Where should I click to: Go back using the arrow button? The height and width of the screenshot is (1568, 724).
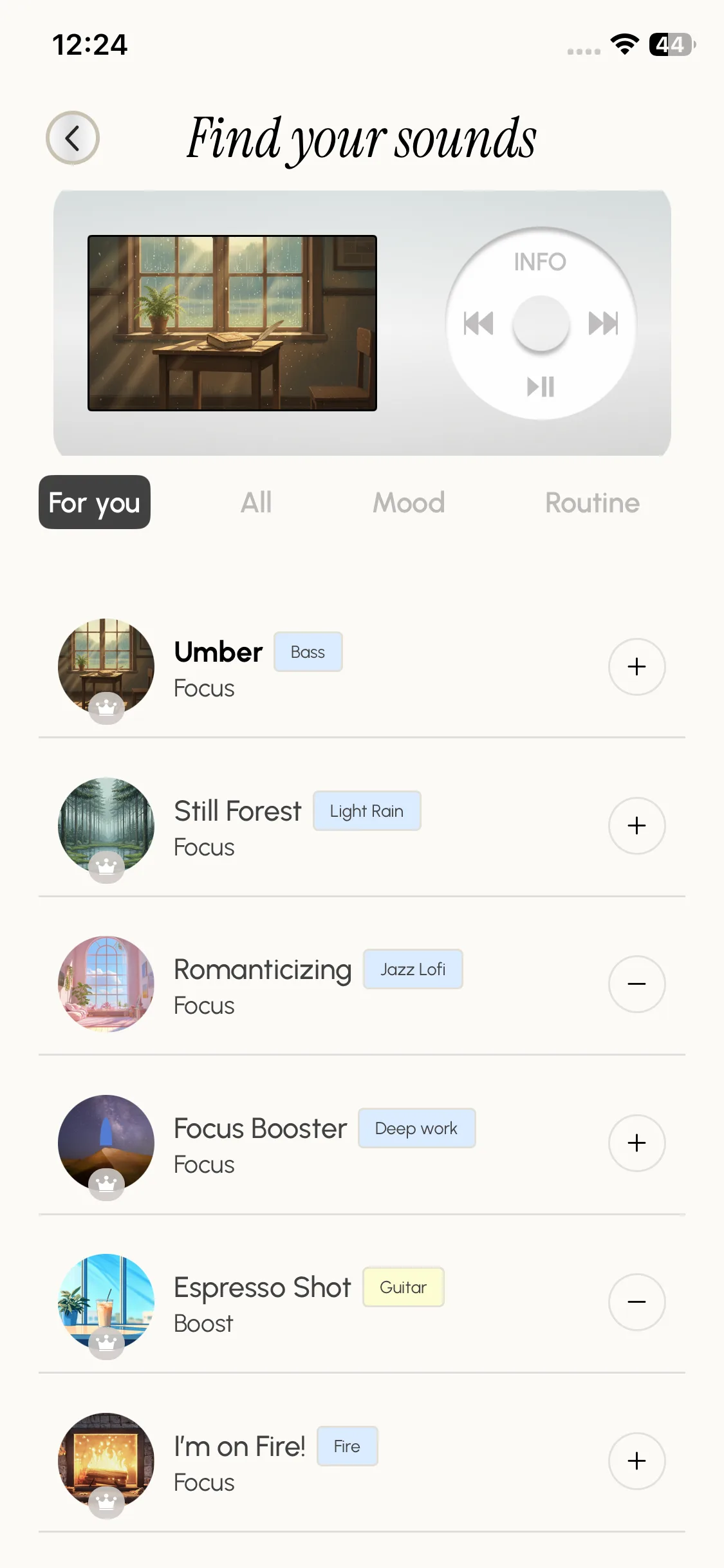[73, 138]
